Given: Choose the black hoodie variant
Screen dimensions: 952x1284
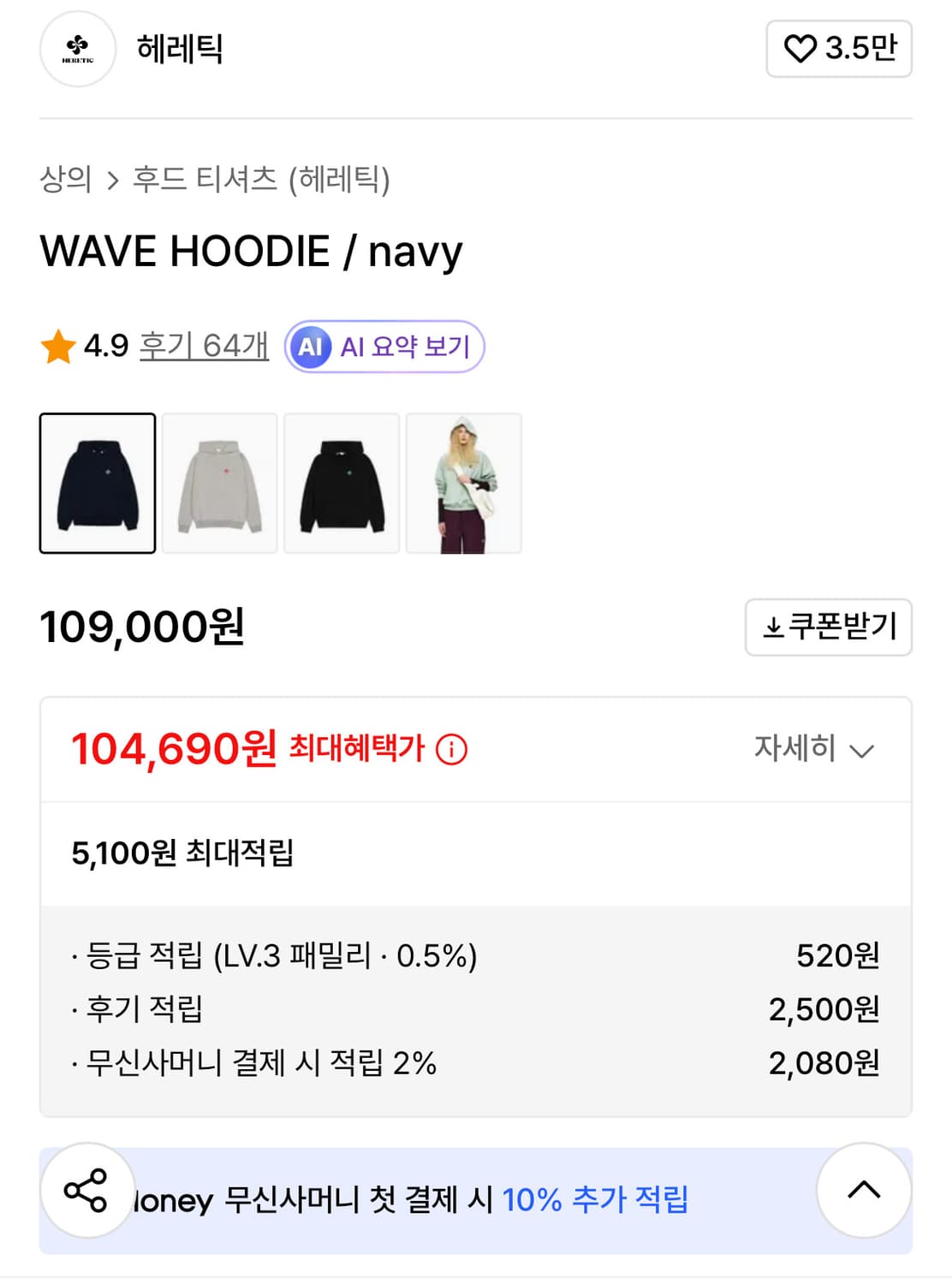Looking at the screenshot, I should click(342, 484).
